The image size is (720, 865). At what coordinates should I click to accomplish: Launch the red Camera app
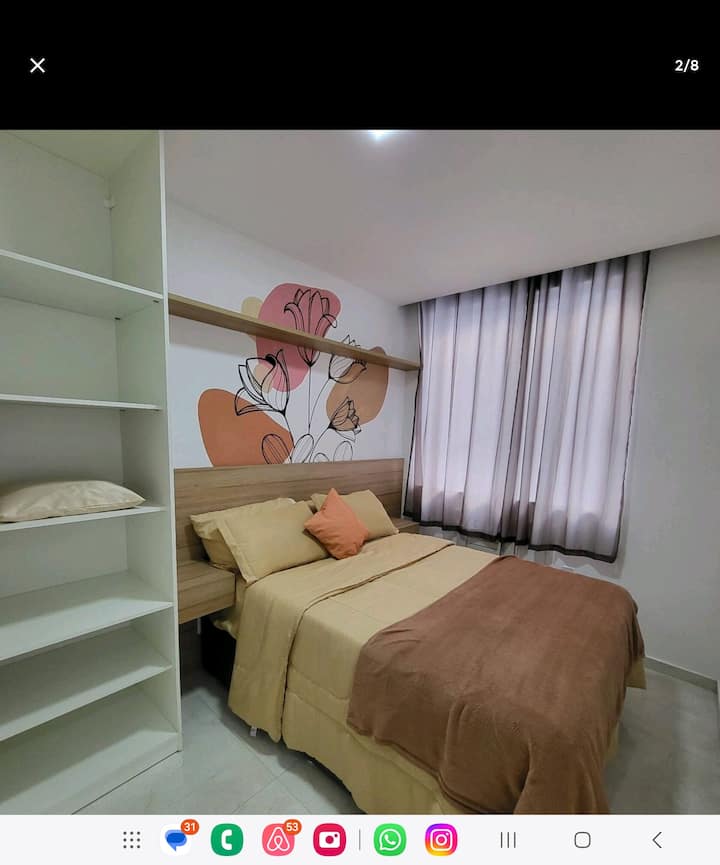click(329, 840)
